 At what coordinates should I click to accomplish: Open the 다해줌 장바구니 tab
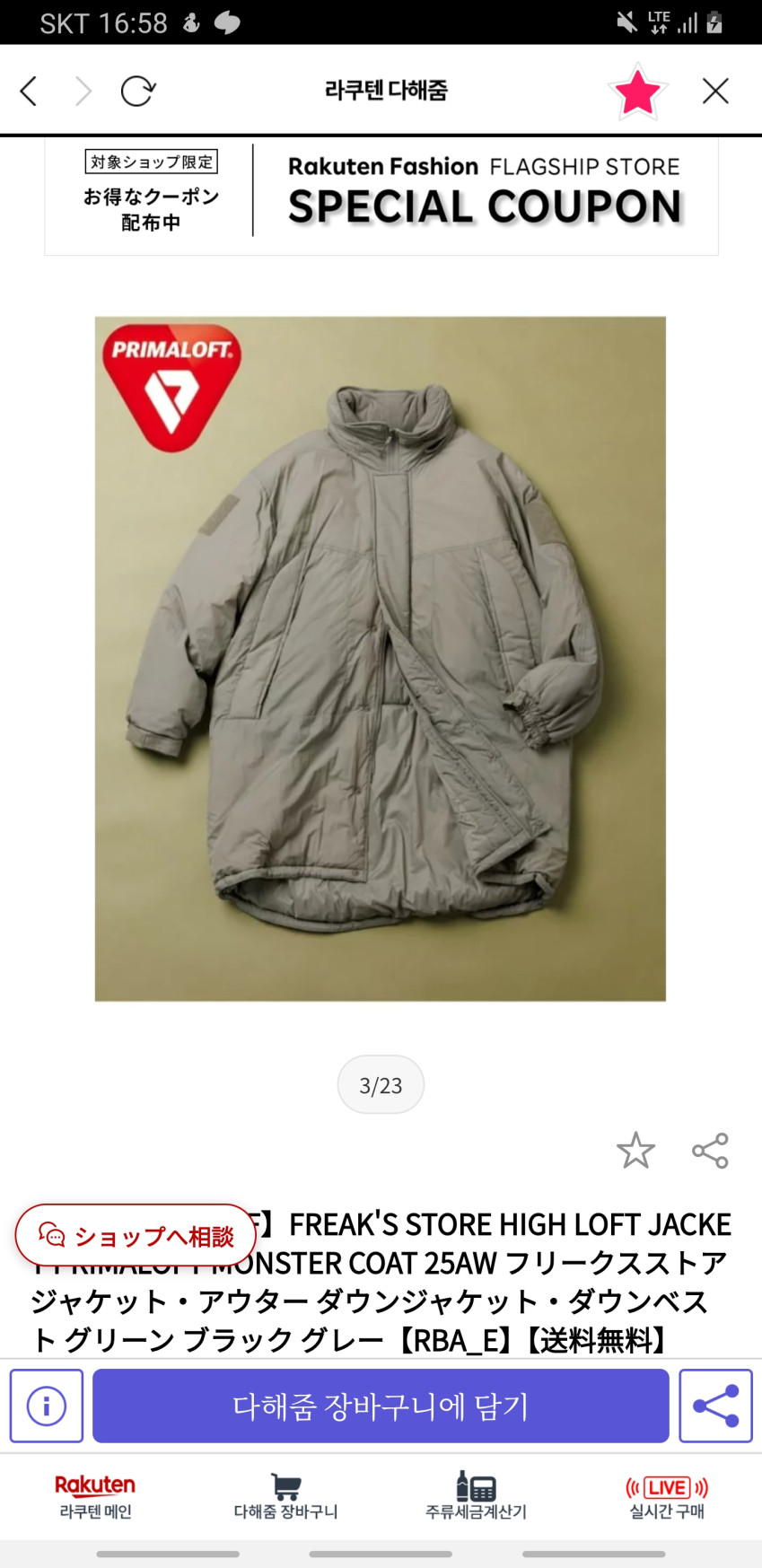click(285, 1496)
